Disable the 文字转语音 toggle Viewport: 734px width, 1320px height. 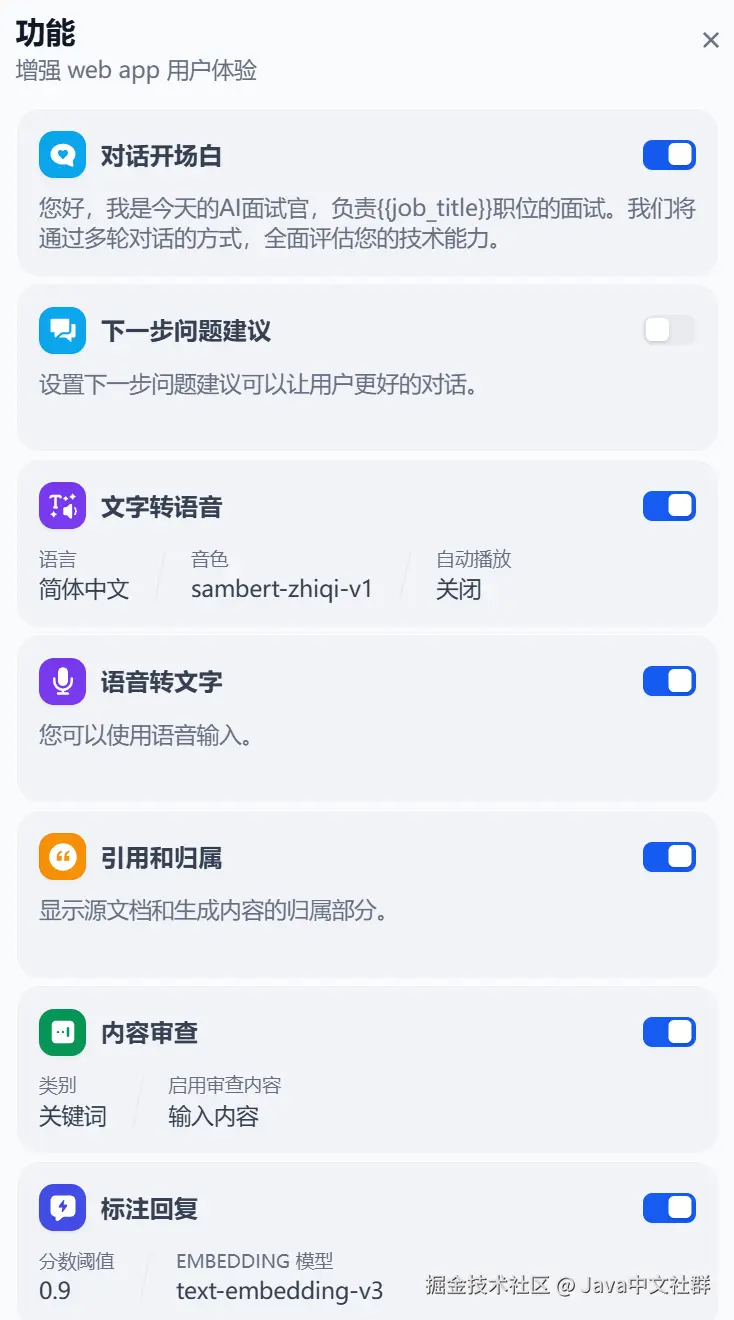669,506
